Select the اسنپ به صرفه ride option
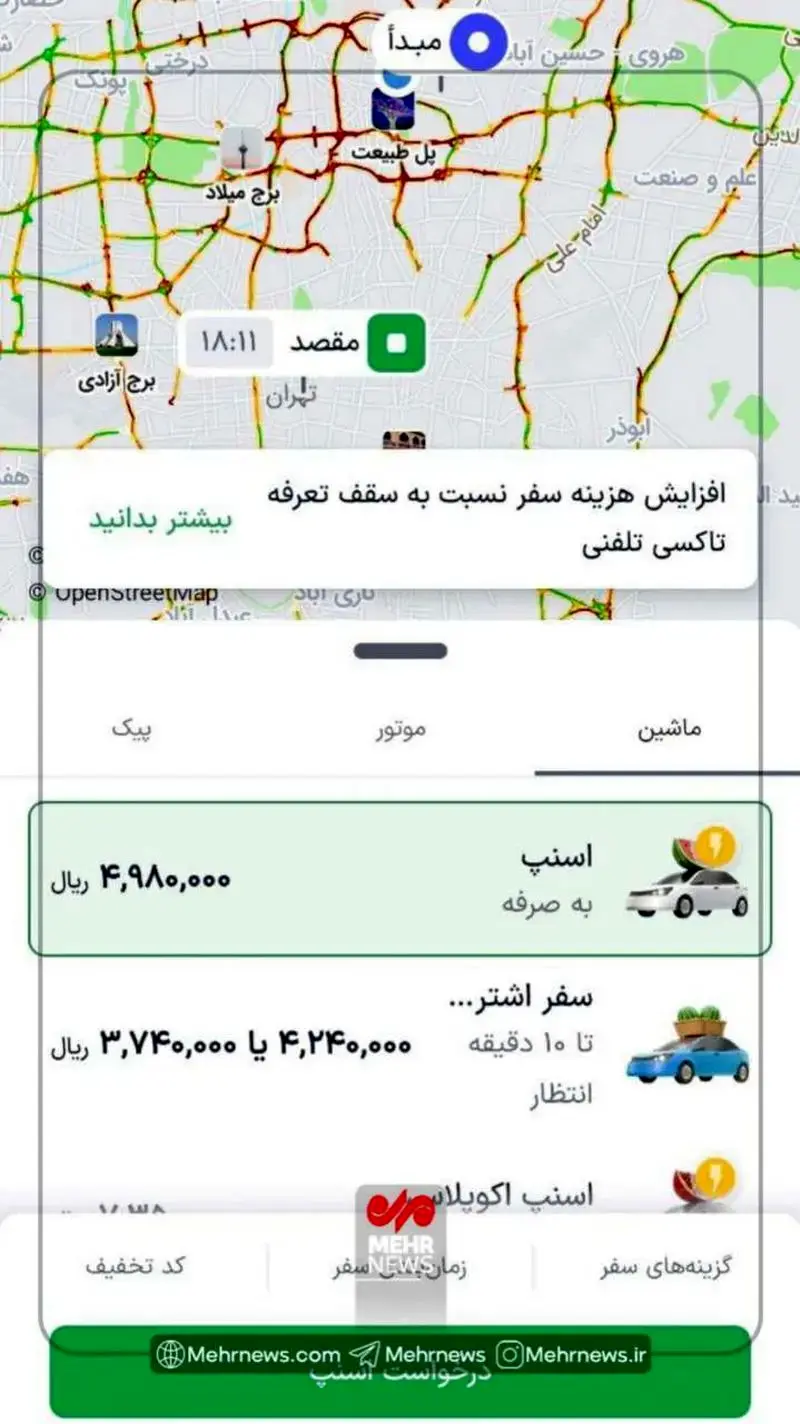Screen dimensions: 800x1424 click(x=400, y=879)
